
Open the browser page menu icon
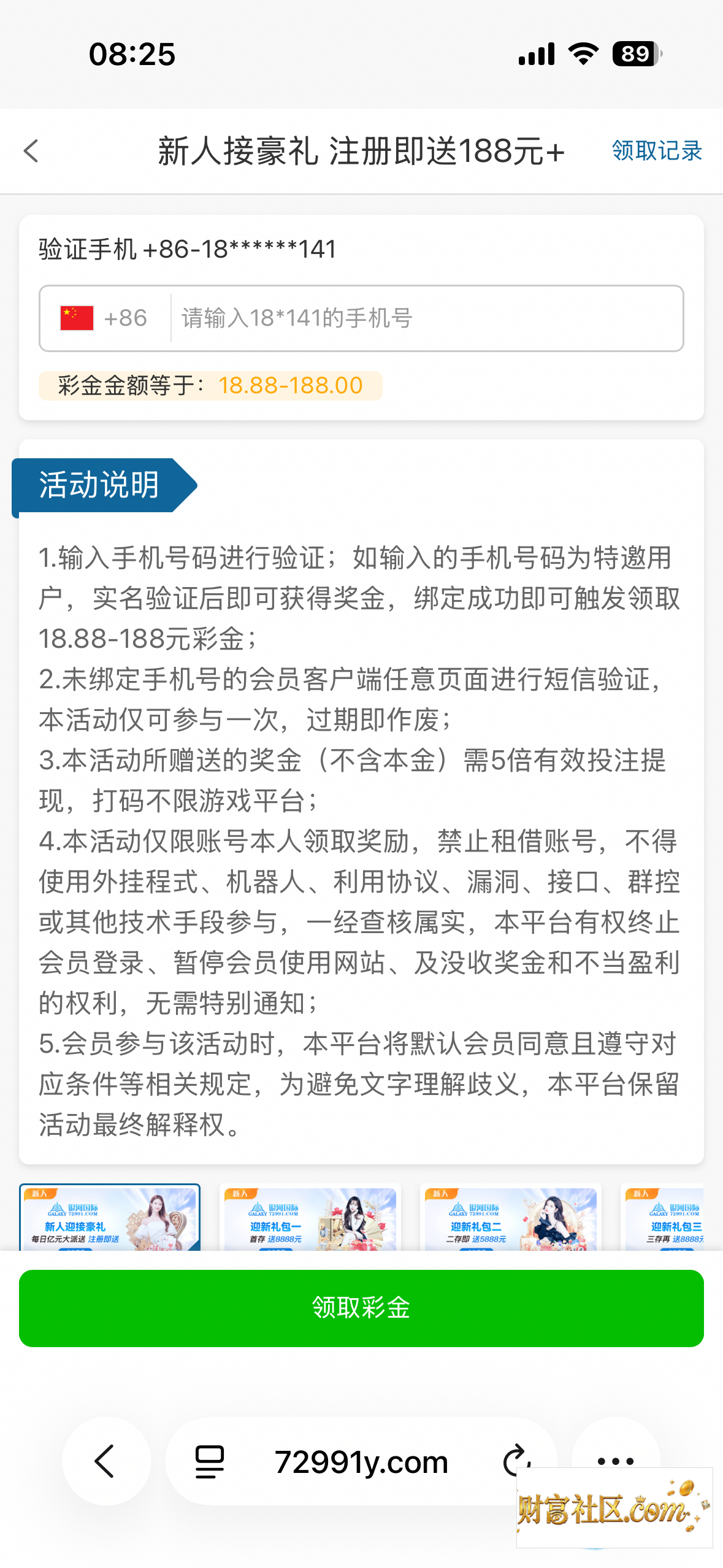pos(210,1462)
